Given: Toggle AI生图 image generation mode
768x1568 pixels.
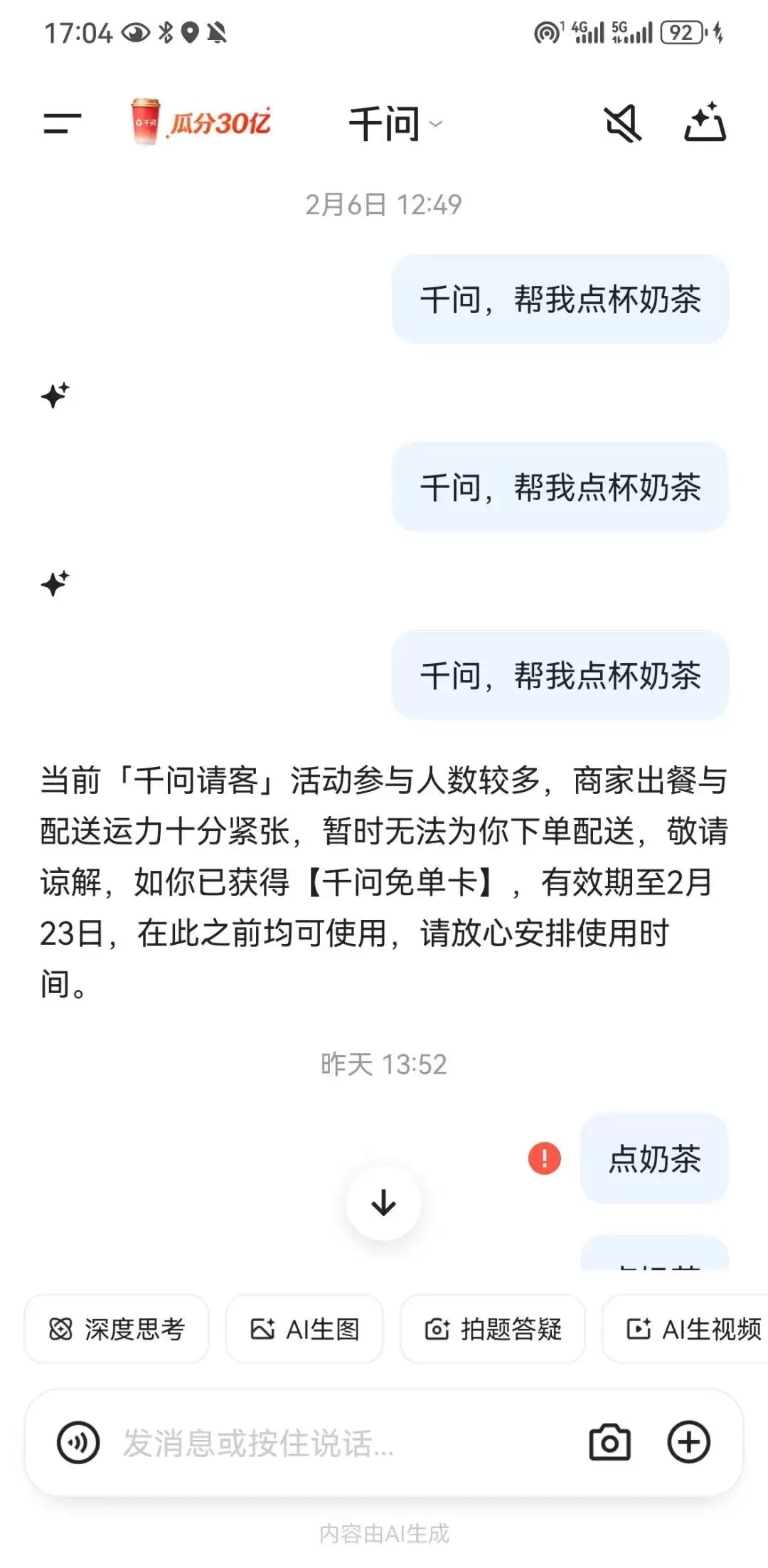Looking at the screenshot, I should point(304,1328).
